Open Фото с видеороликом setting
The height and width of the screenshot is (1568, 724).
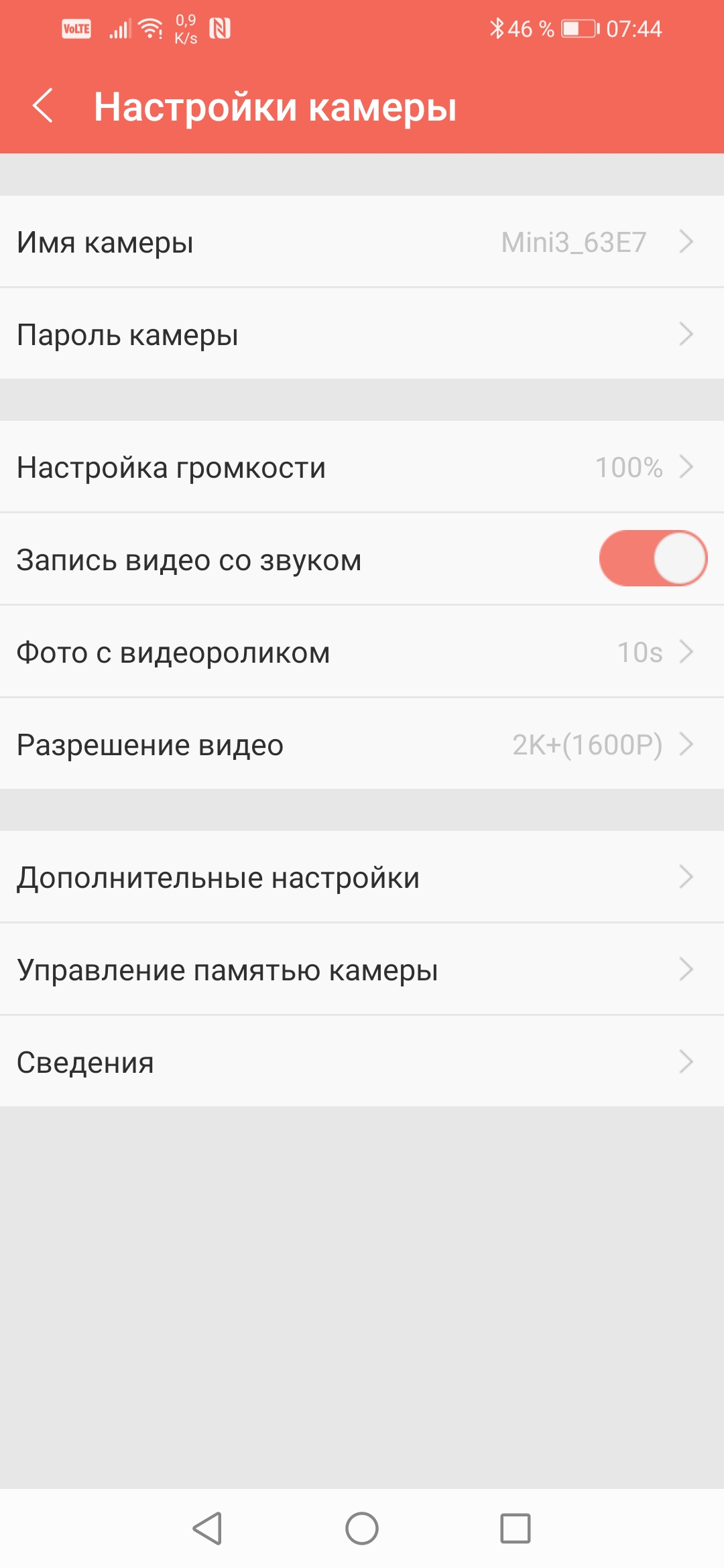[362, 652]
